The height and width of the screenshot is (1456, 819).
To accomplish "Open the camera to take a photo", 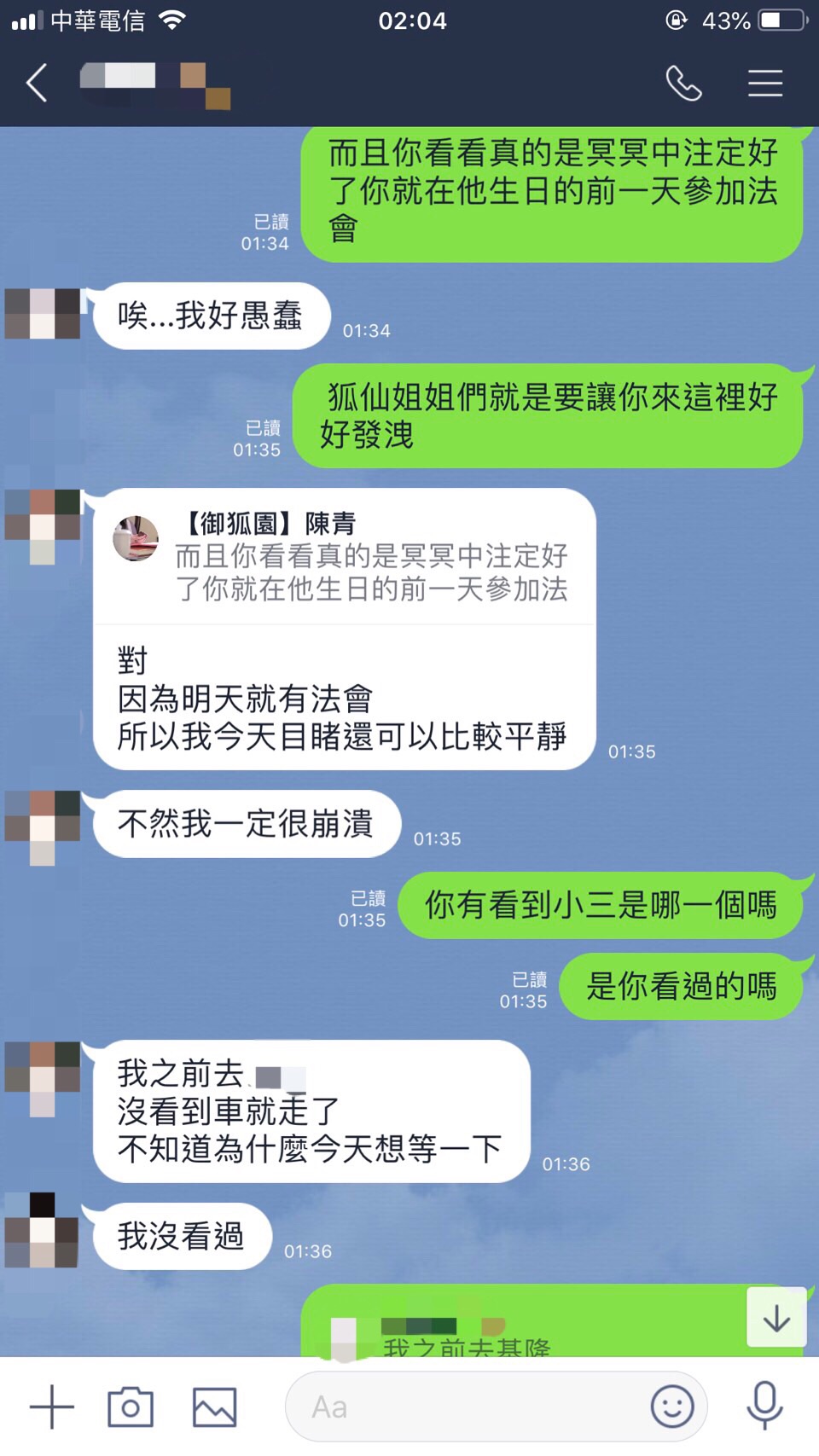I will coord(131,1407).
